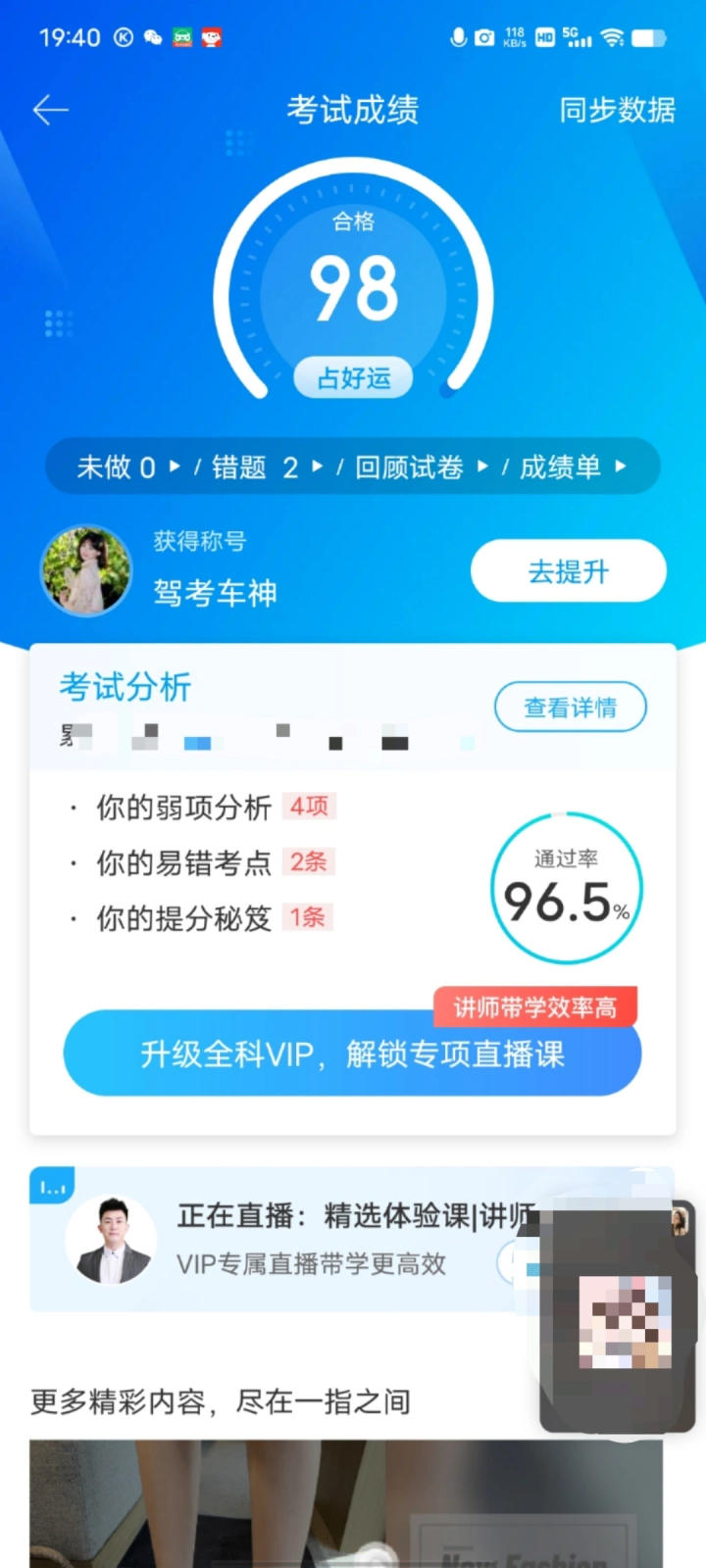Go back using the arrow icon
This screenshot has height=1568, width=706.
[50, 111]
